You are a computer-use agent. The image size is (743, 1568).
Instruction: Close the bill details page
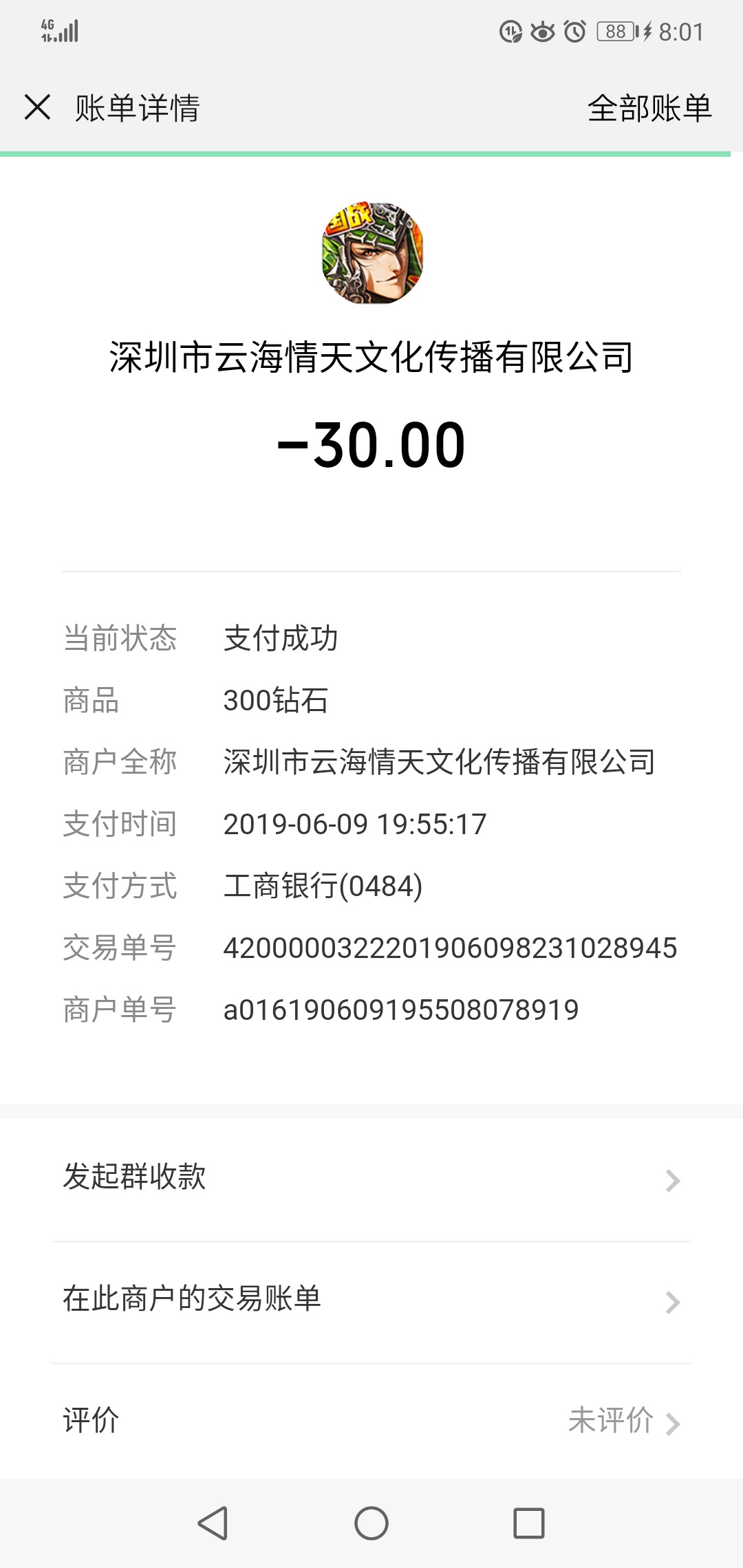tap(37, 107)
